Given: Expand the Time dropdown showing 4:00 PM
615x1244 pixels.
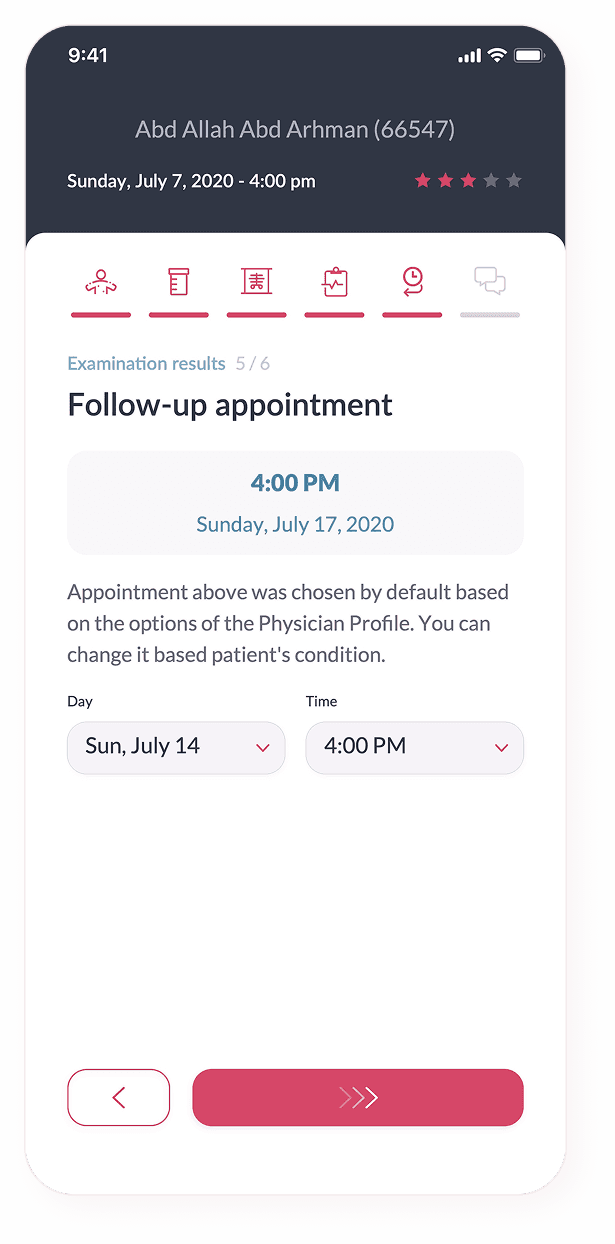Looking at the screenshot, I should click(415, 748).
